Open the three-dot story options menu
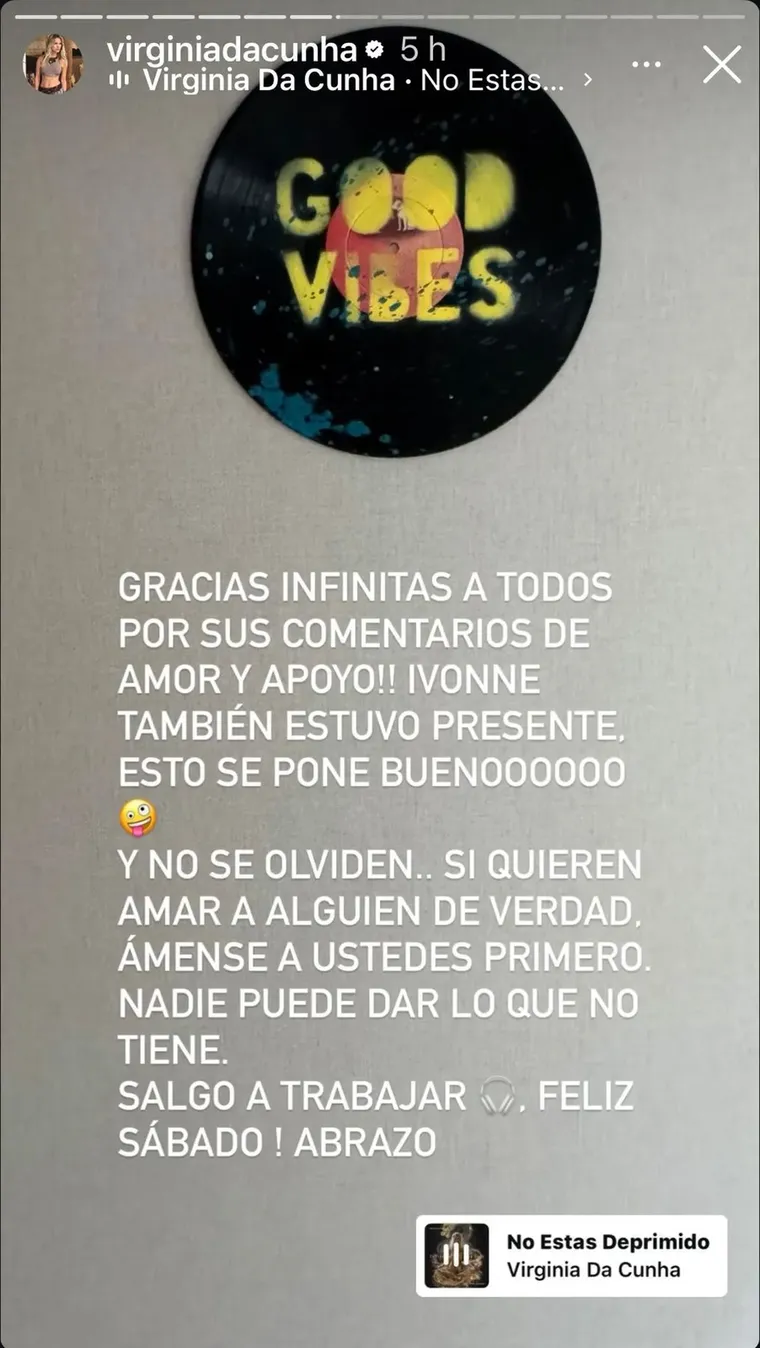 [647, 65]
